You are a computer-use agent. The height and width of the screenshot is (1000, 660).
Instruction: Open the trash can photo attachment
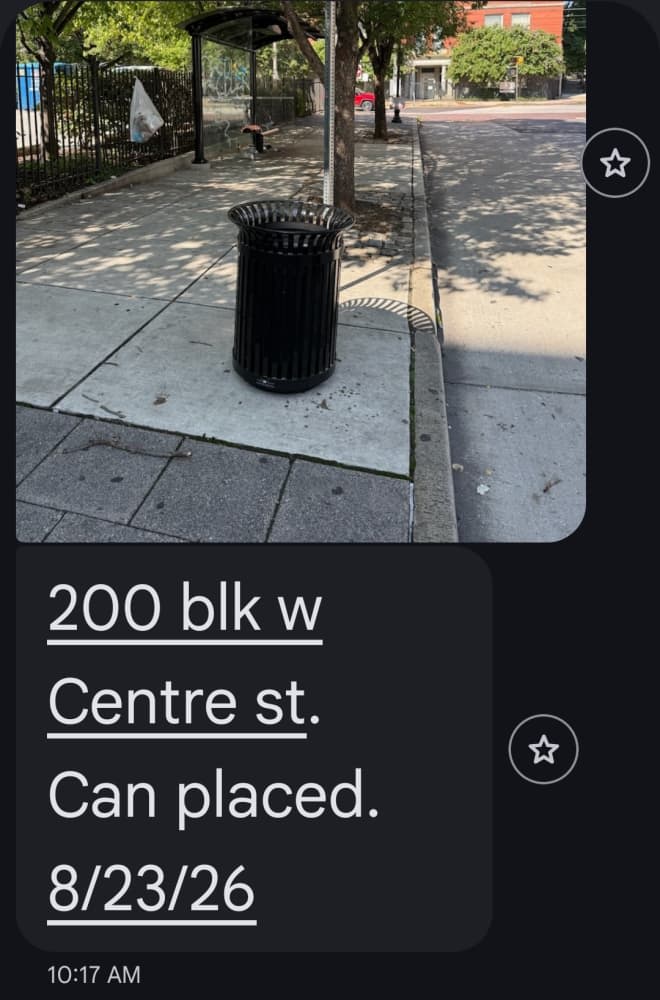pyautogui.click(x=300, y=271)
